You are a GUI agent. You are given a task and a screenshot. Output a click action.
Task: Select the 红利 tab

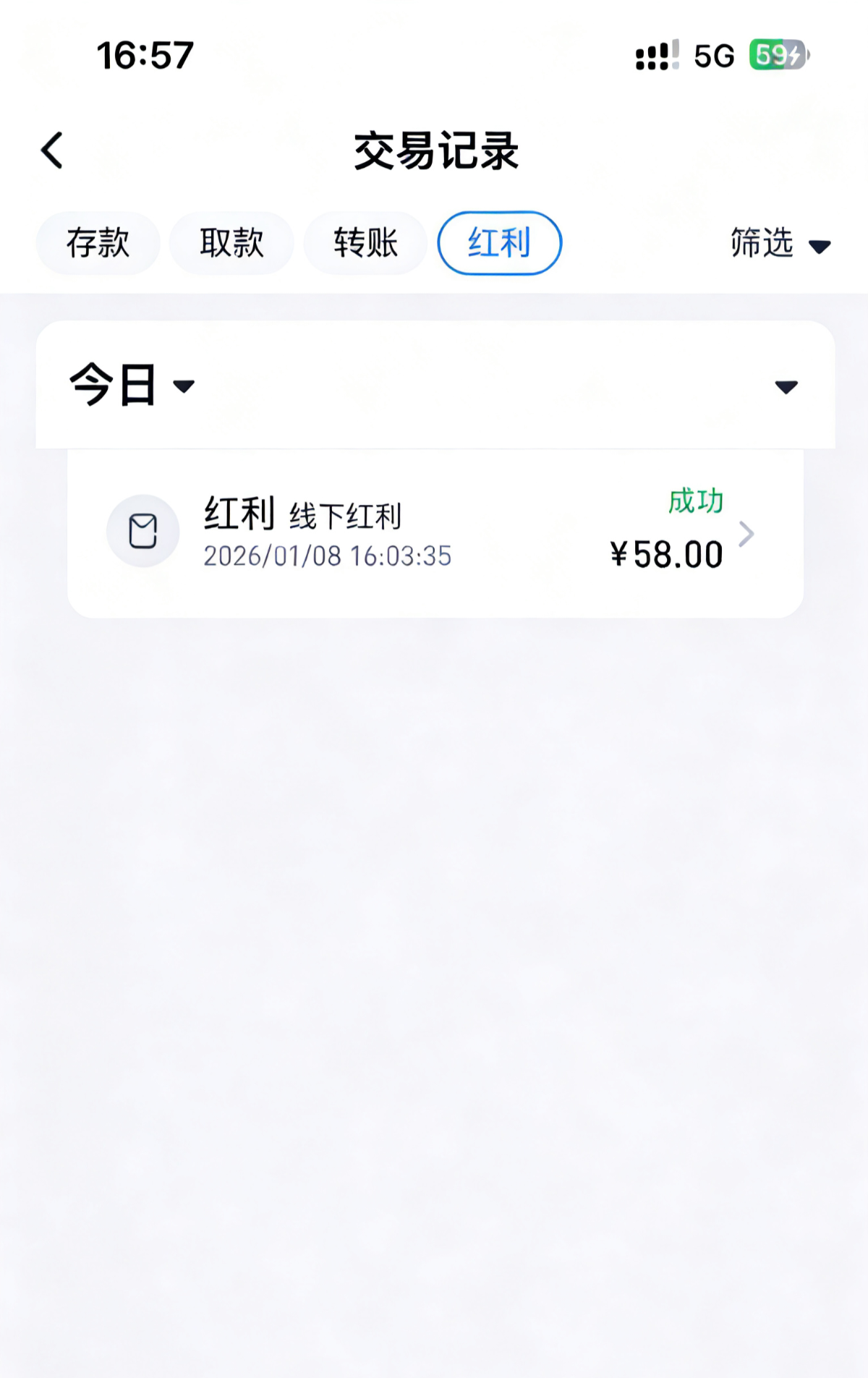click(x=499, y=243)
